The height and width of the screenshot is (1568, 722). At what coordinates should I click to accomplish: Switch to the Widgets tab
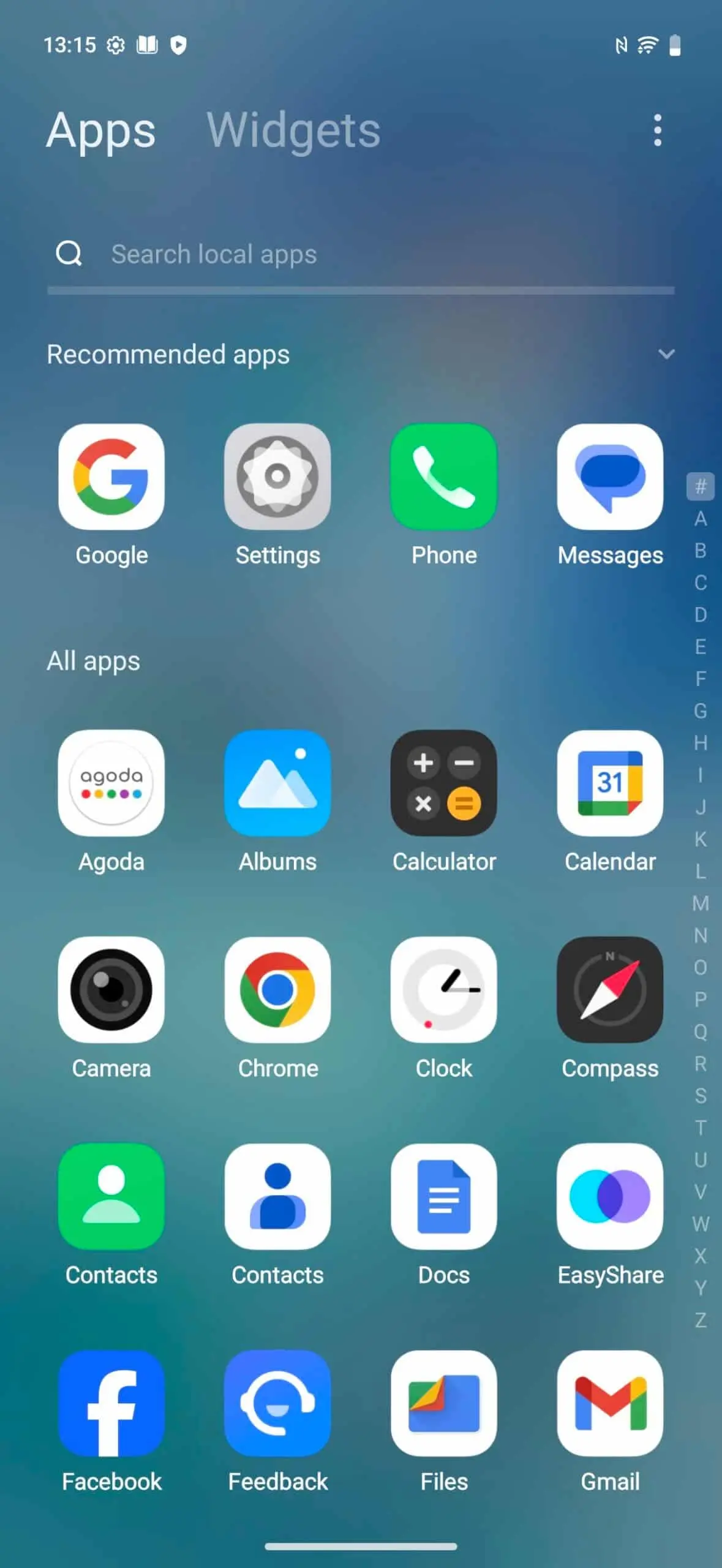(x=295, y=129)
